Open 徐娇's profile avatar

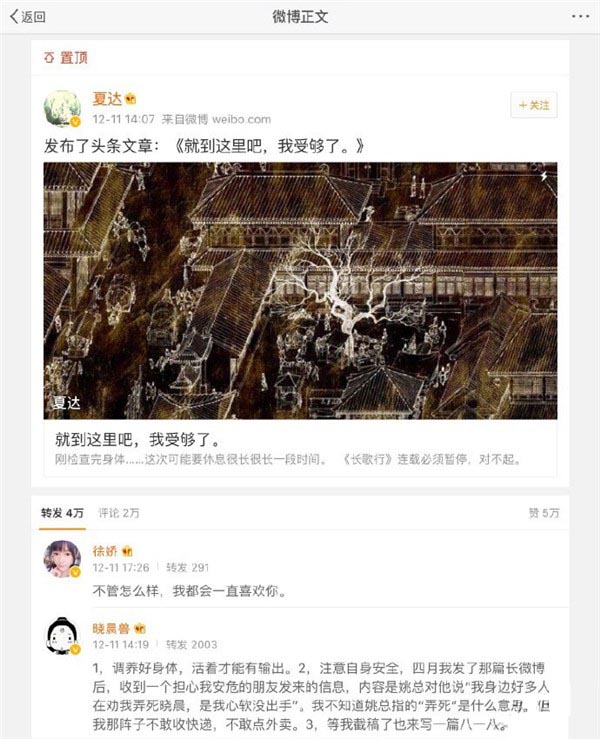point(62,558)
